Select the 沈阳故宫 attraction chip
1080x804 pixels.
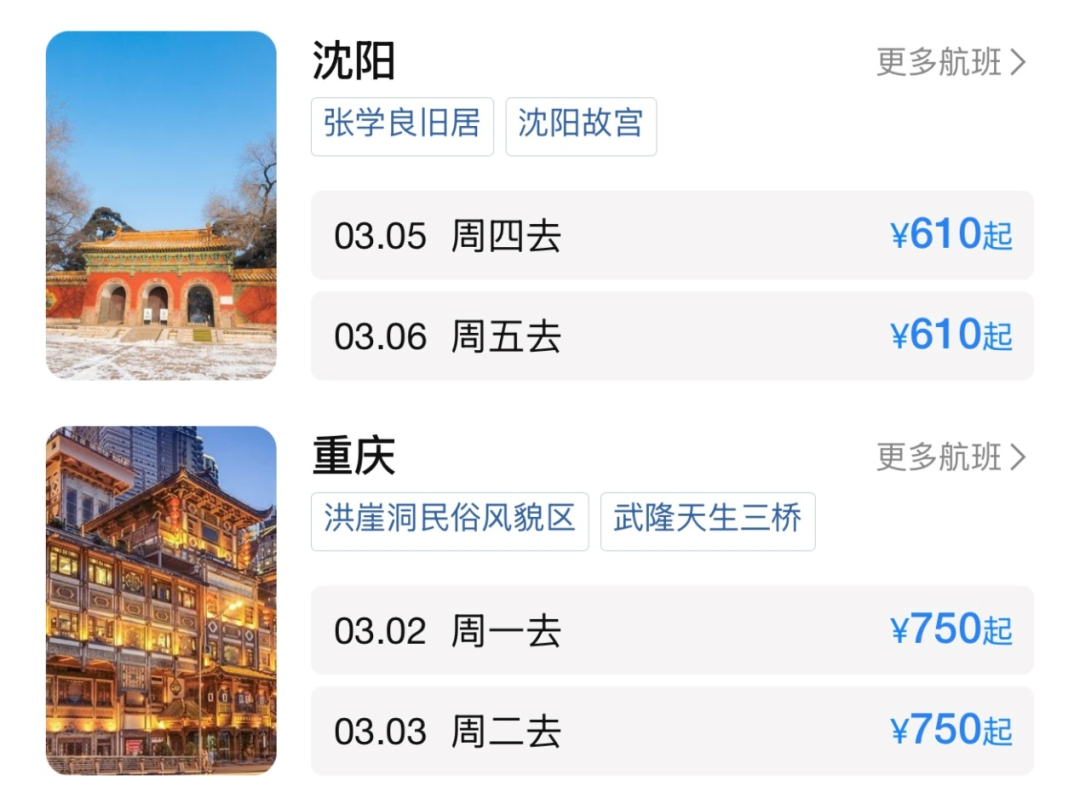[581, 125]
